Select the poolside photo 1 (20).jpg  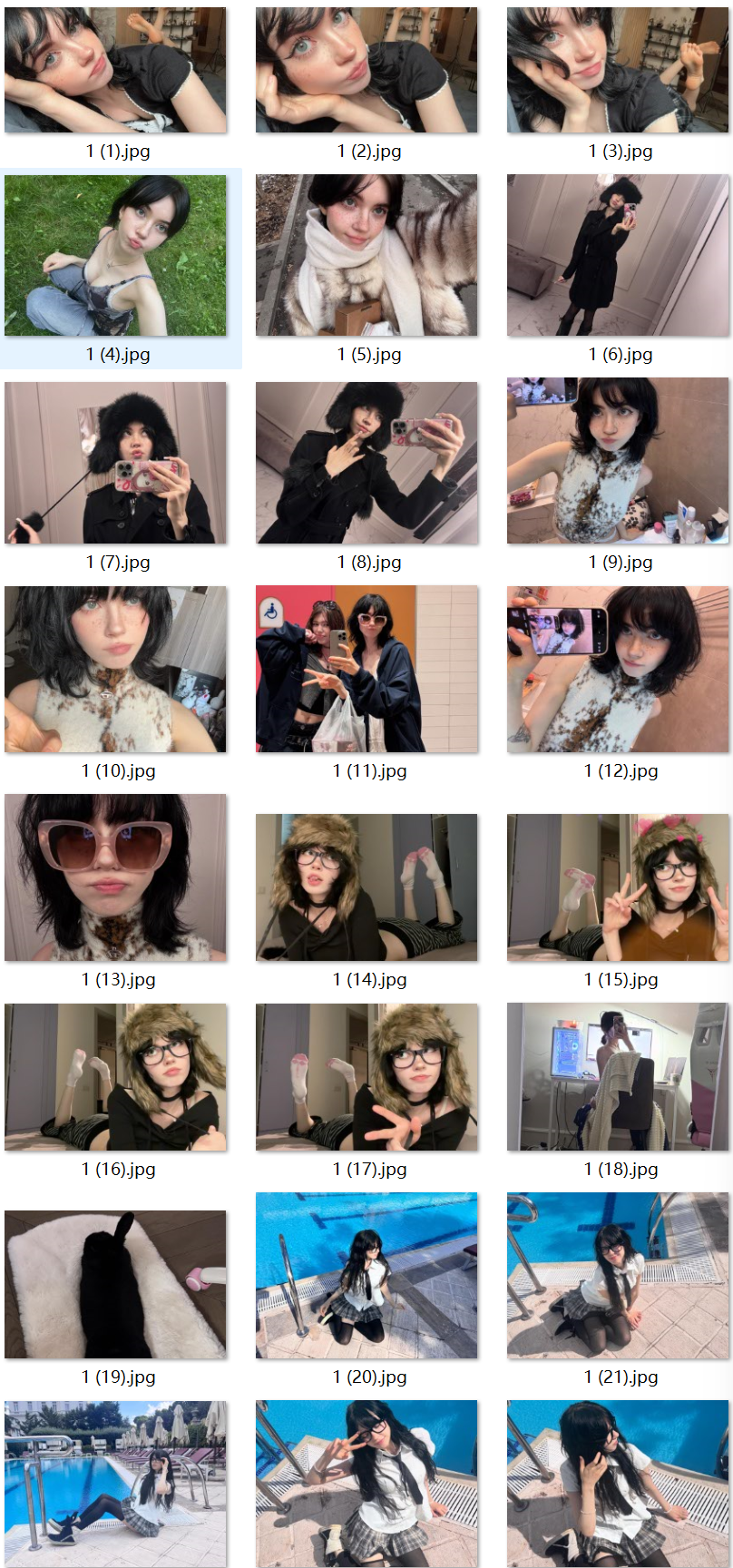click(366, 1276)
